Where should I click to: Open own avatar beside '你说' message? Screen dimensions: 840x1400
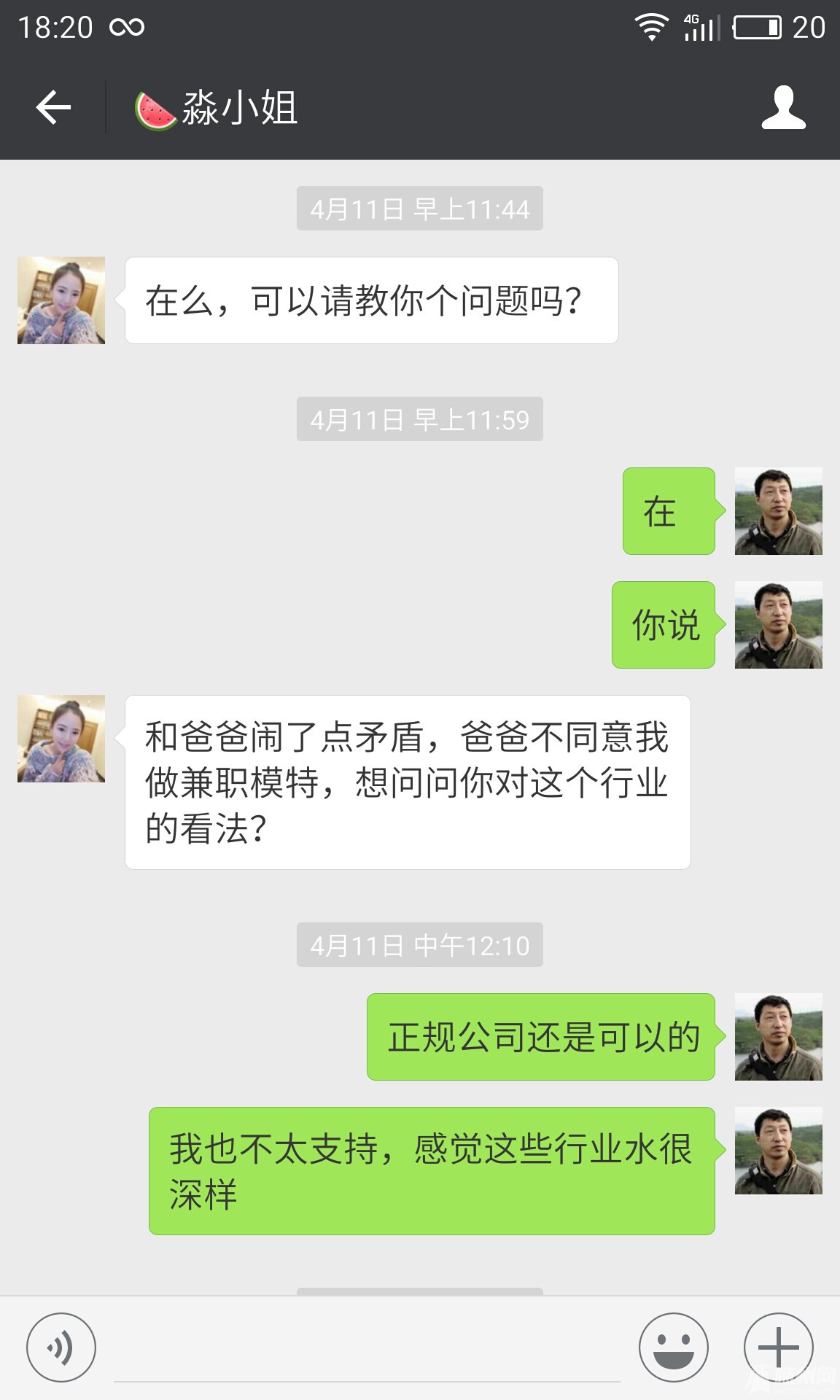pos(778,625)
